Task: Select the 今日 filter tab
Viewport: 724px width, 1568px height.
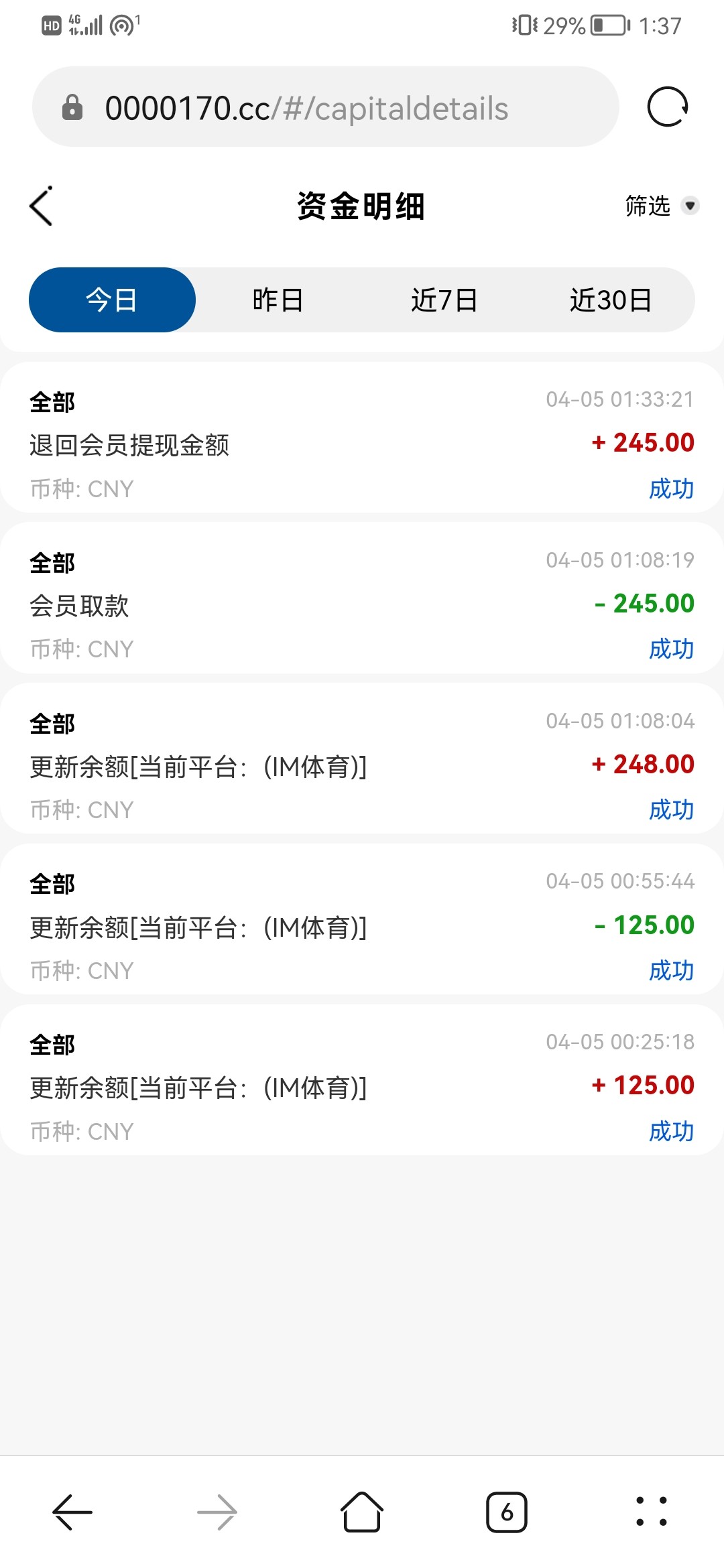Action: [111, 300]
